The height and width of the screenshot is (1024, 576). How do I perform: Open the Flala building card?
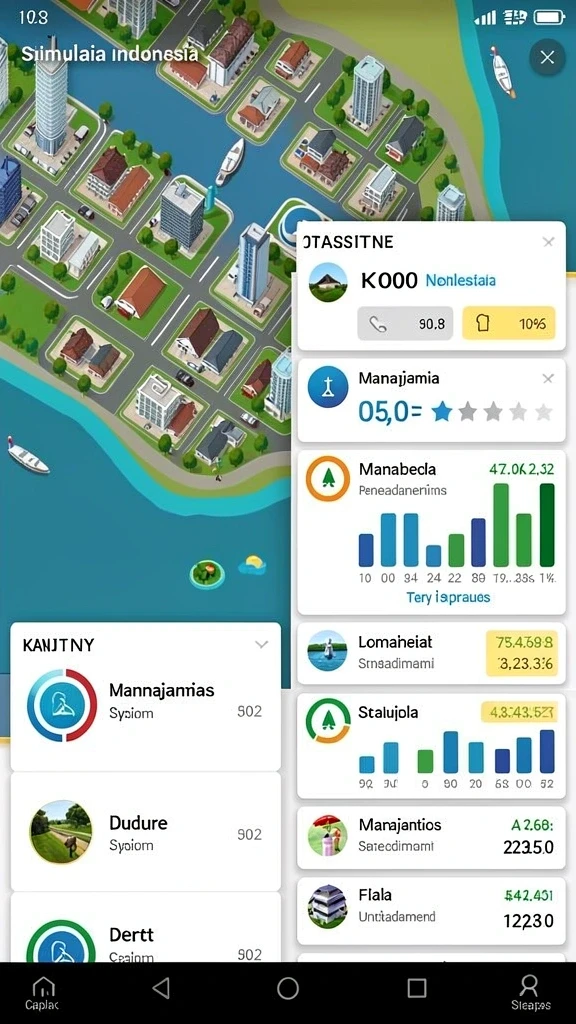(432, 910)
